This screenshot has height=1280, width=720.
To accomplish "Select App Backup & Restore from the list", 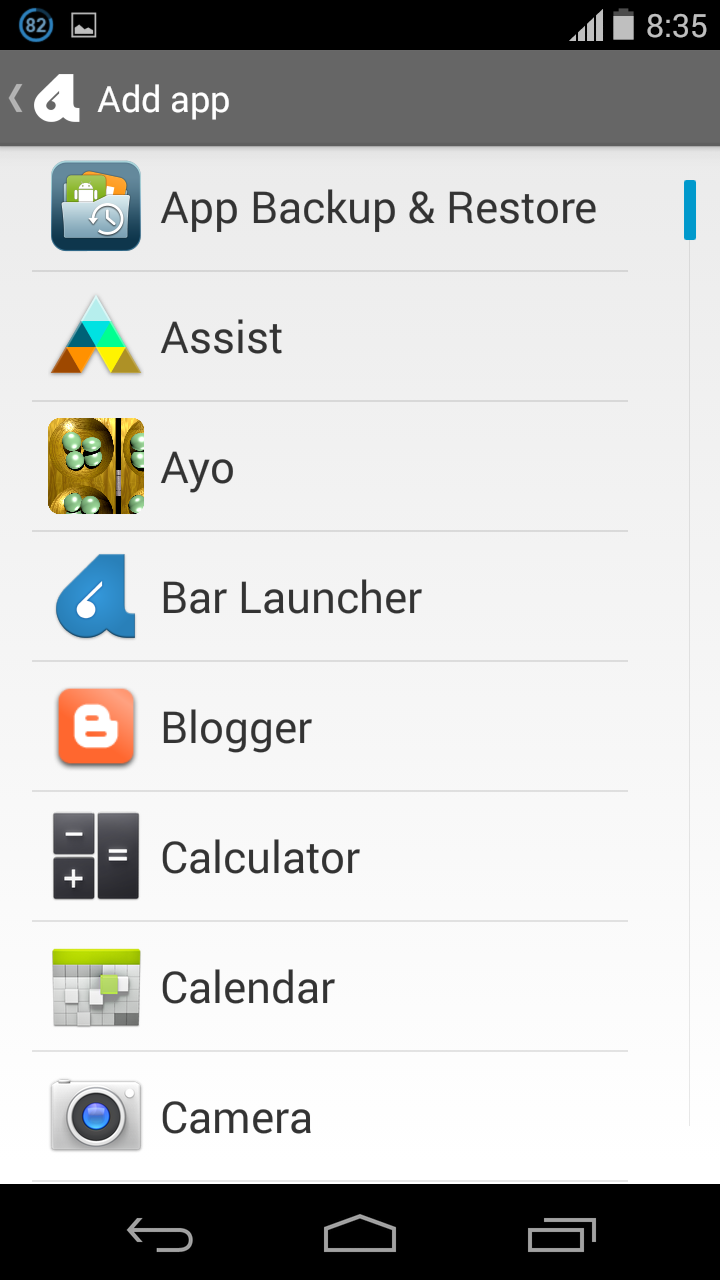I will (330, 208).
